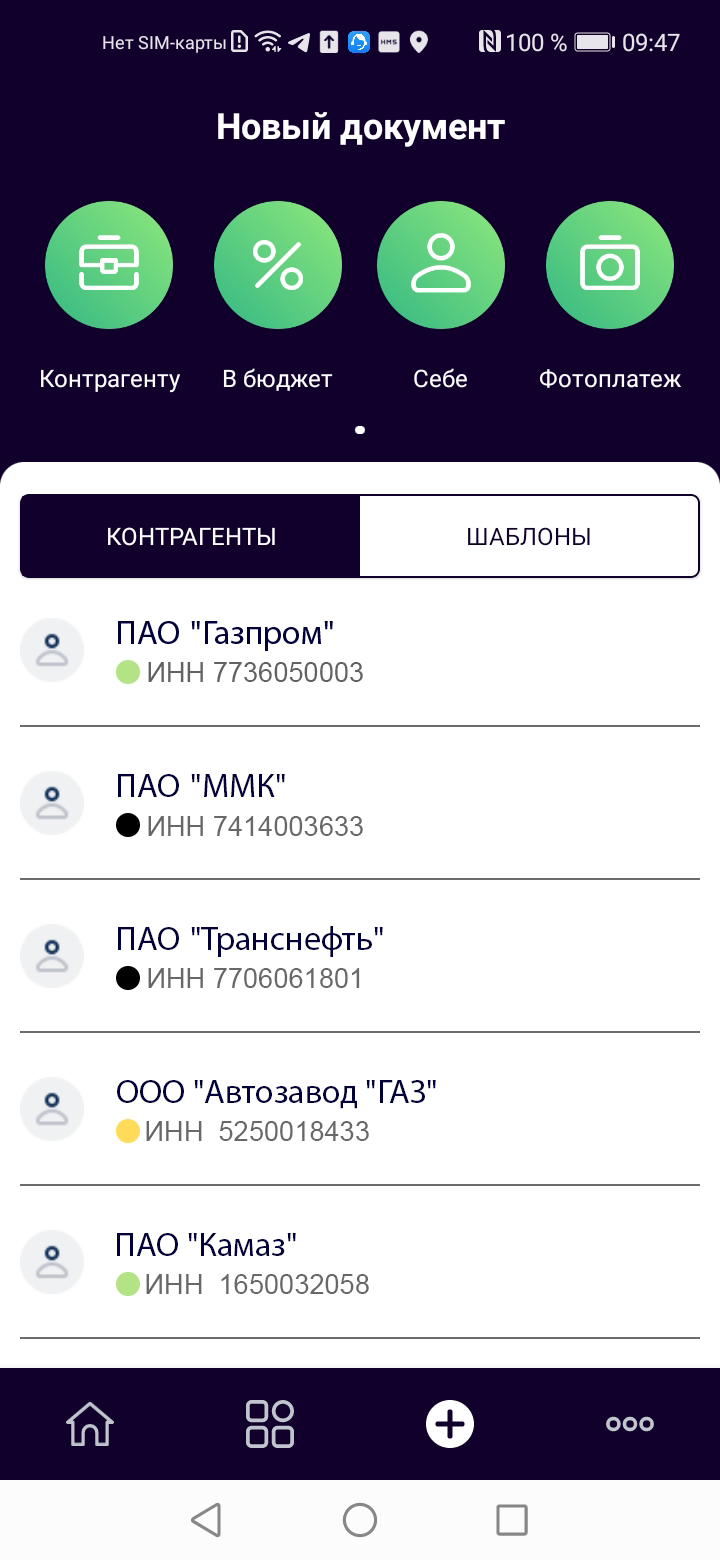This screenshot has height=1560, width=720.
Task: Go to the home tab
Action: [x=90, y=1423]
